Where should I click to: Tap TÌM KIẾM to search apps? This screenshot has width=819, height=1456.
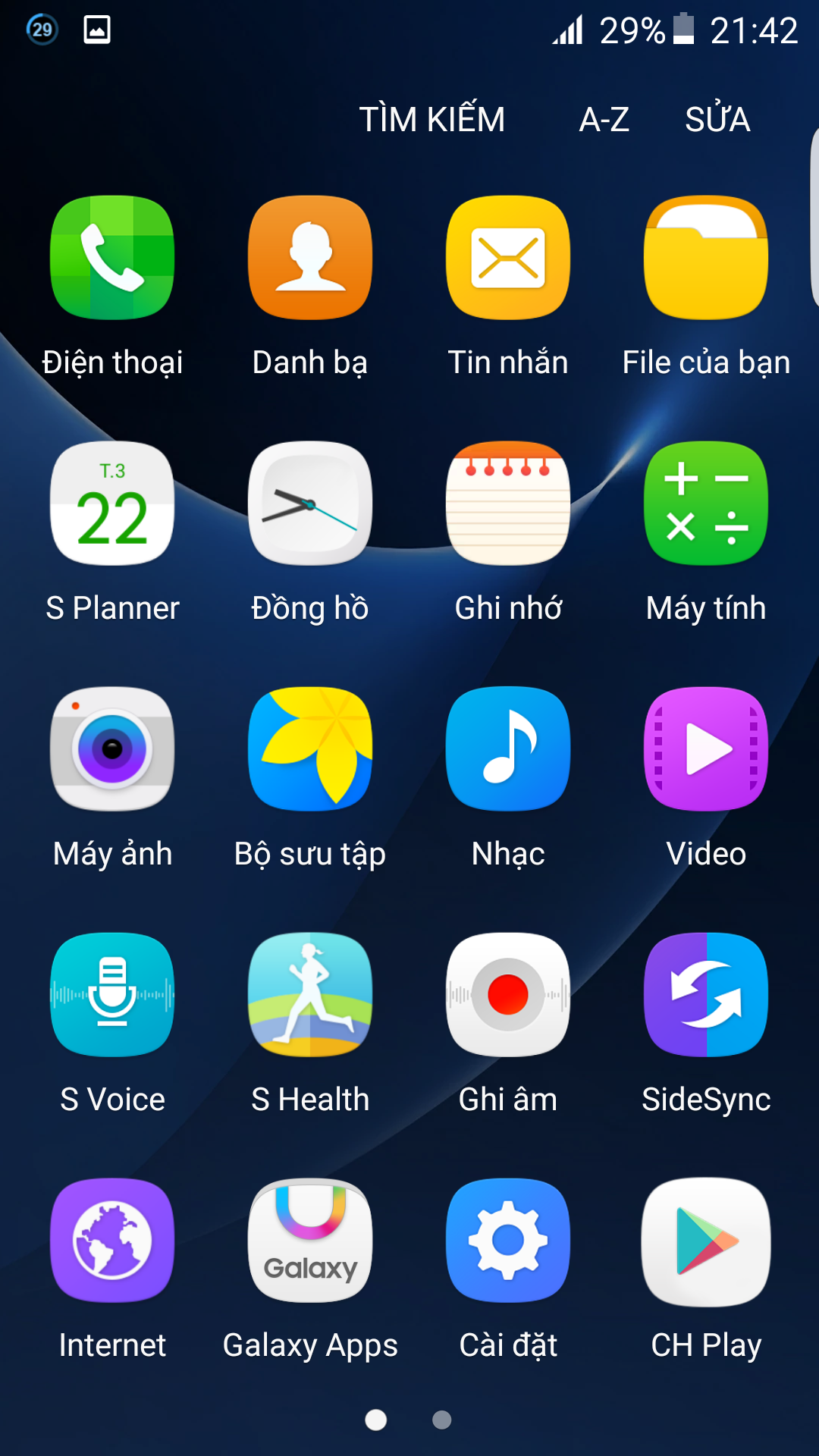431,119
